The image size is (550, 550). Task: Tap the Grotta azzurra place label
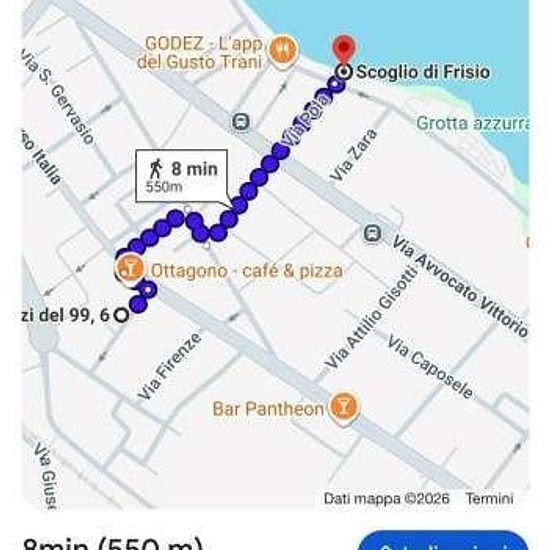pyautogui.click(x=472, y=123)
